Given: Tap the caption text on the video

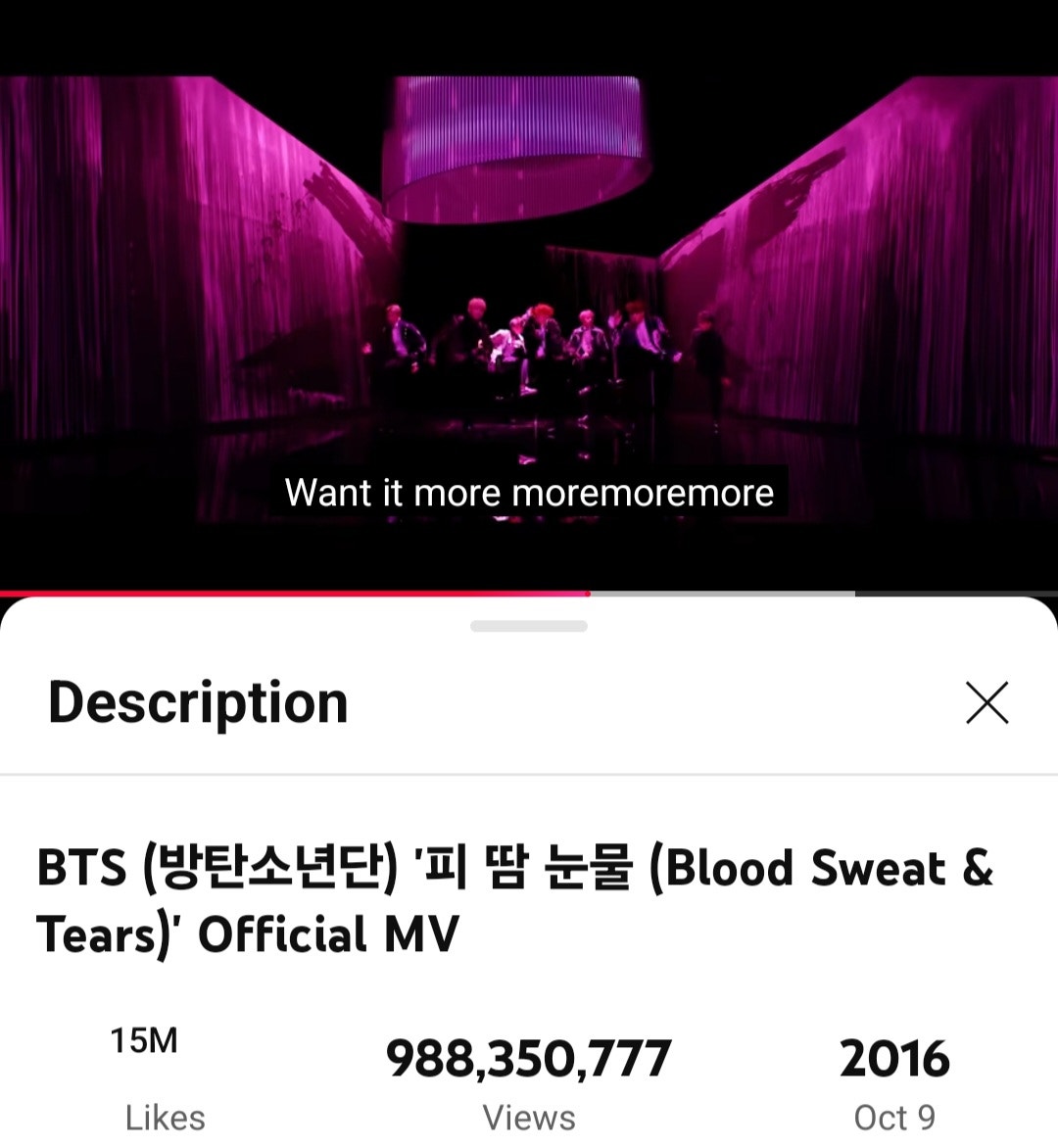Looking at the screenshot, I should coord(529,493).
